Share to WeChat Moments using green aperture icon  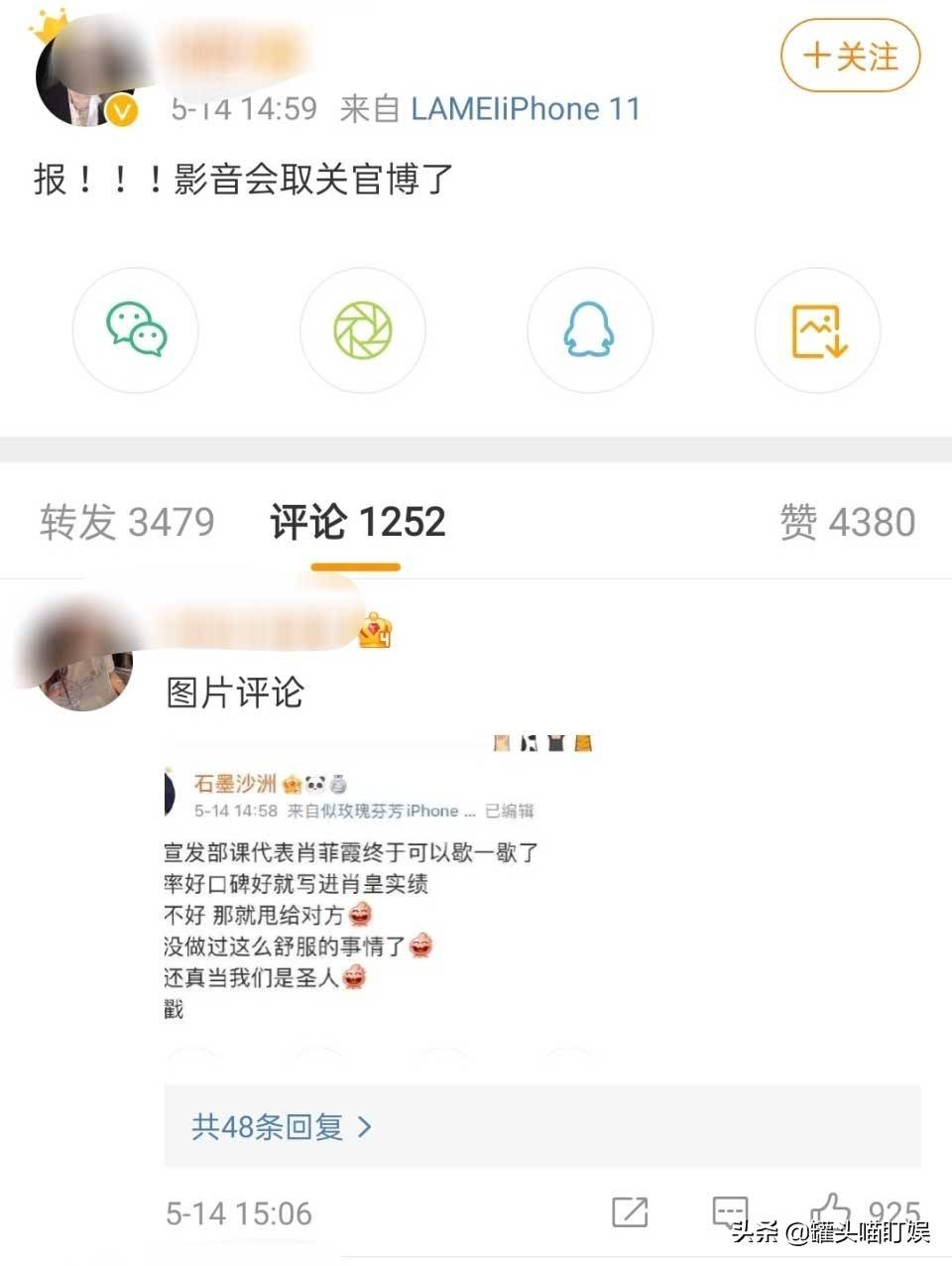(x=363, y=330)
